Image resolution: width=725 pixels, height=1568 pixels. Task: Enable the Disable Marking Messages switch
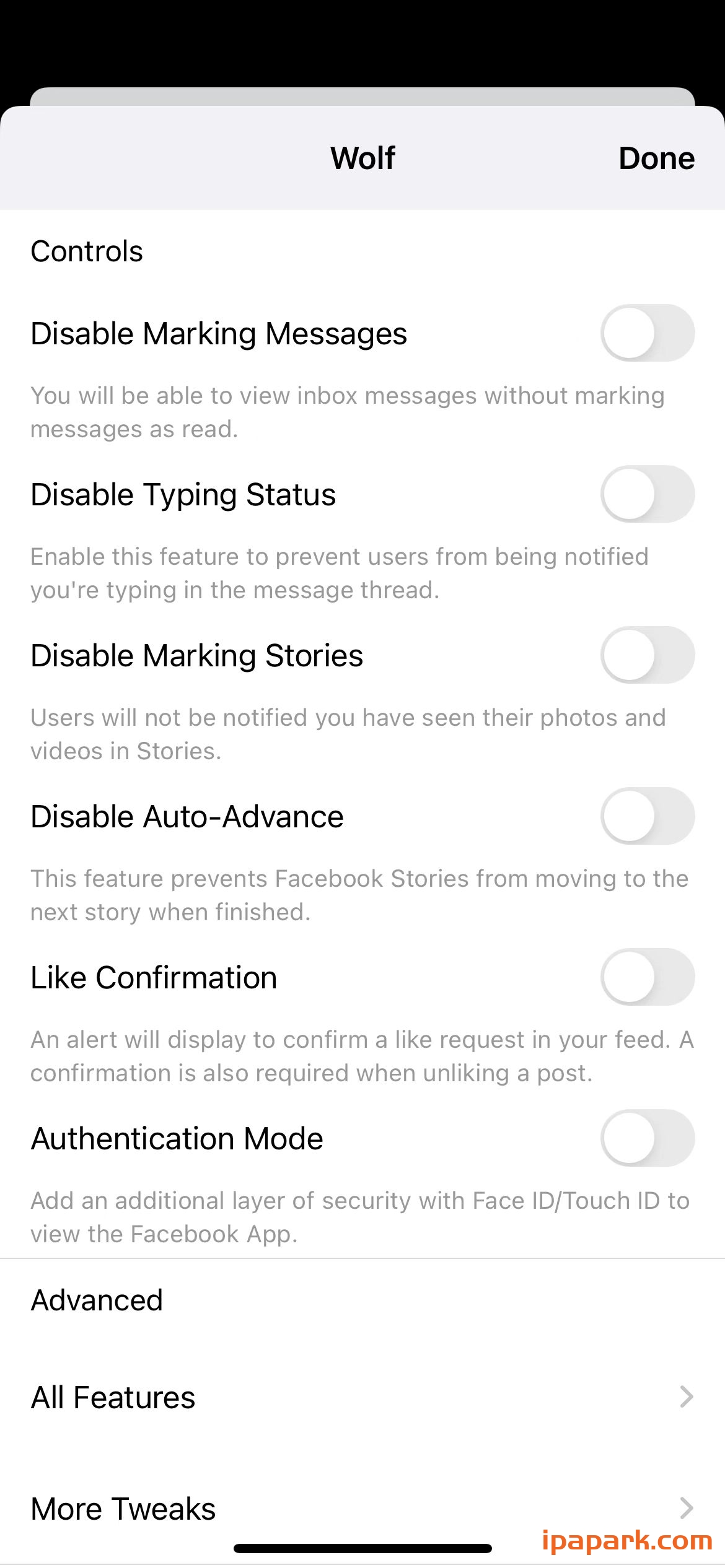tap(647, 334)
